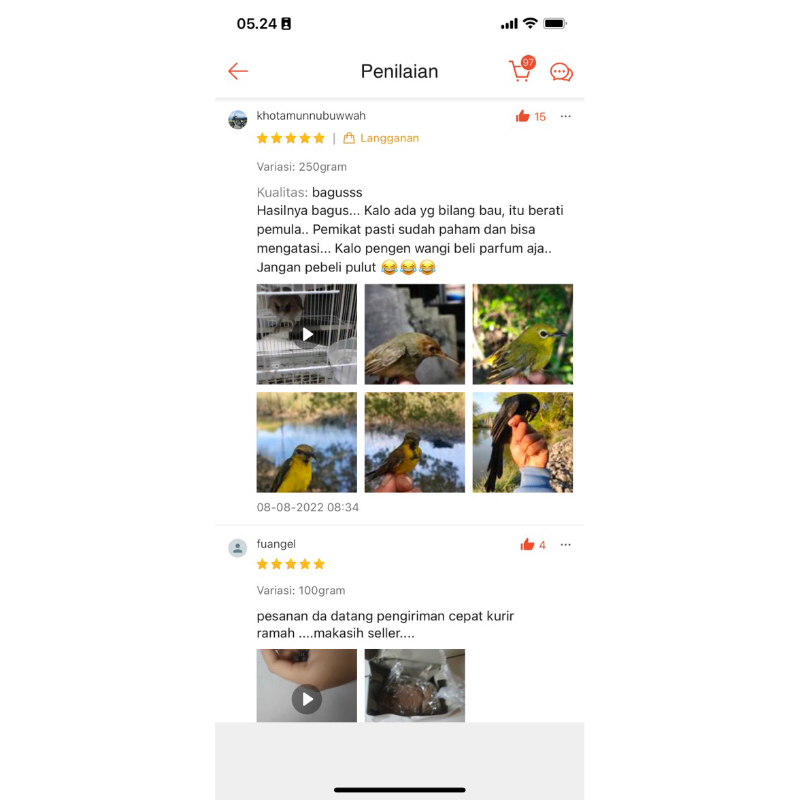Open the chat messages icon
800x800 pixels.
(x=561, y=72)
